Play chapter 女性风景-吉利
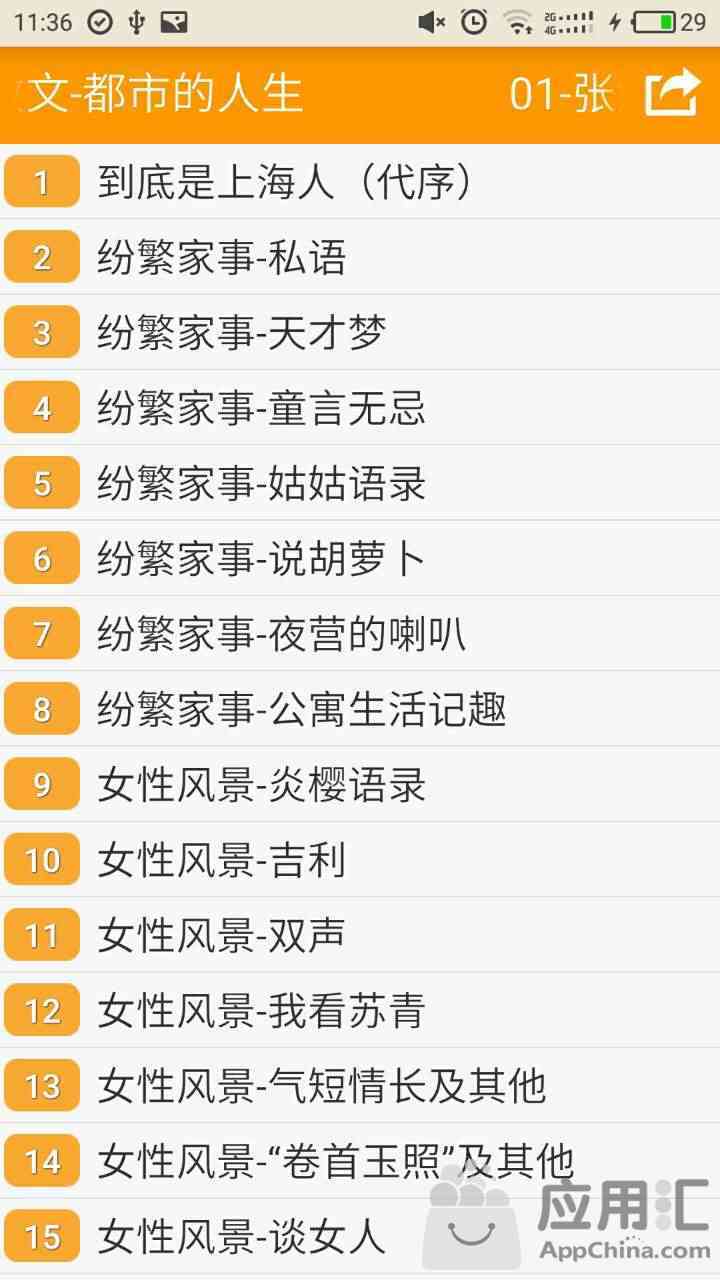Viewport: 720px width, 1280px height. pyautogui.click(x=360, y=860)
